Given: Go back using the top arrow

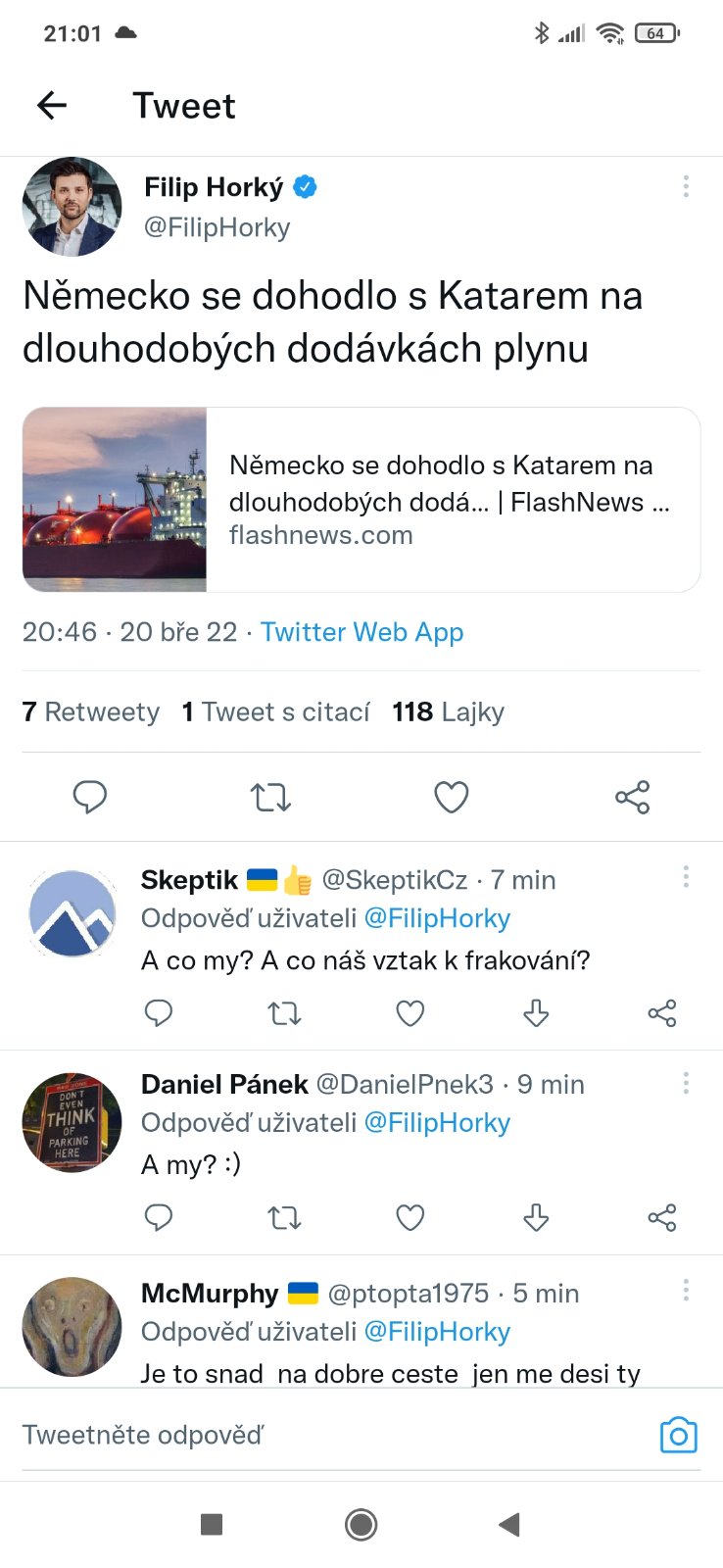Looking at the screenshot, I should pyautogui.click(x=52, y=105).
